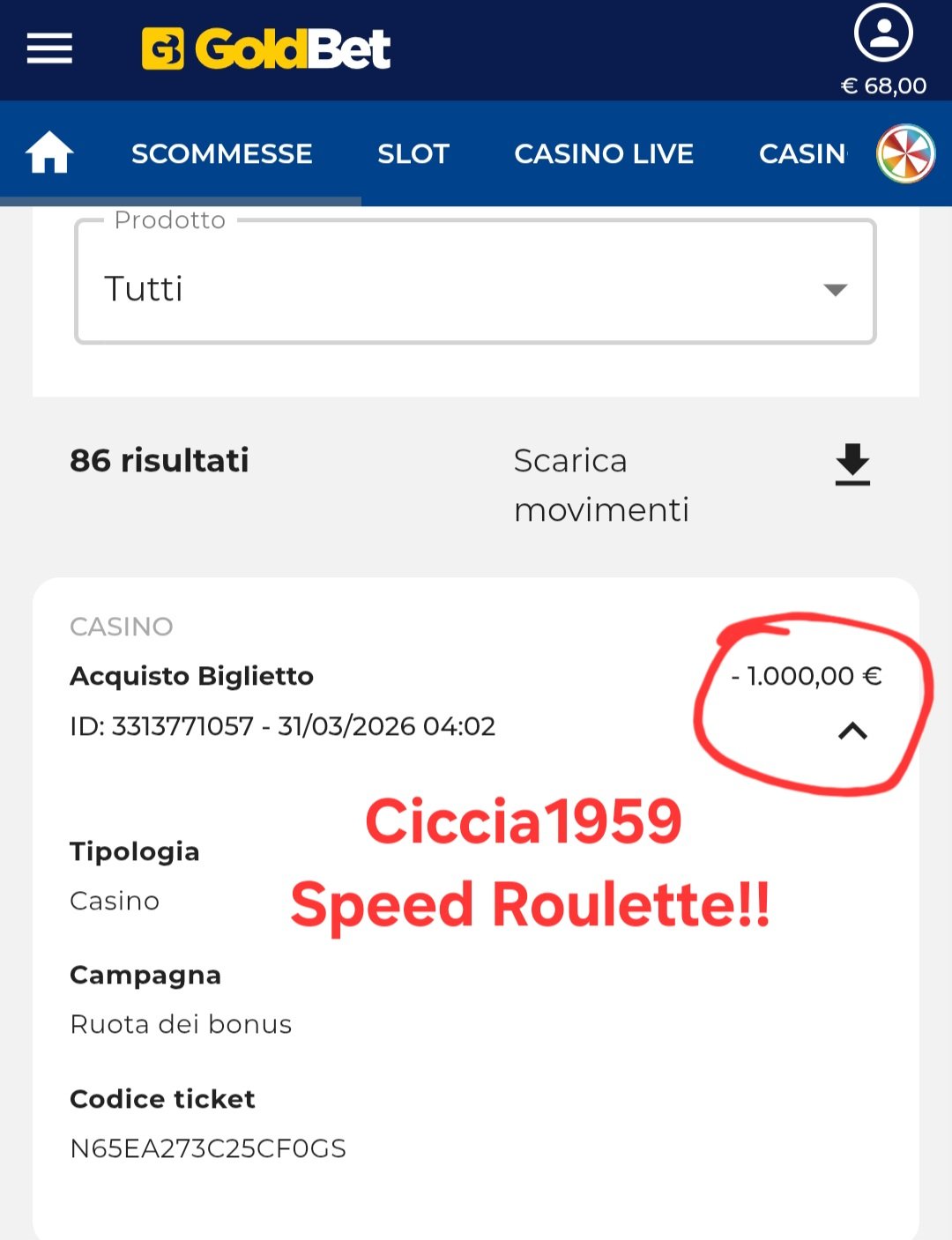Open the bonus wheel icon
The width and height of the screenshot is (952, 1240).
pyautogui.click(x=905, y=153)
